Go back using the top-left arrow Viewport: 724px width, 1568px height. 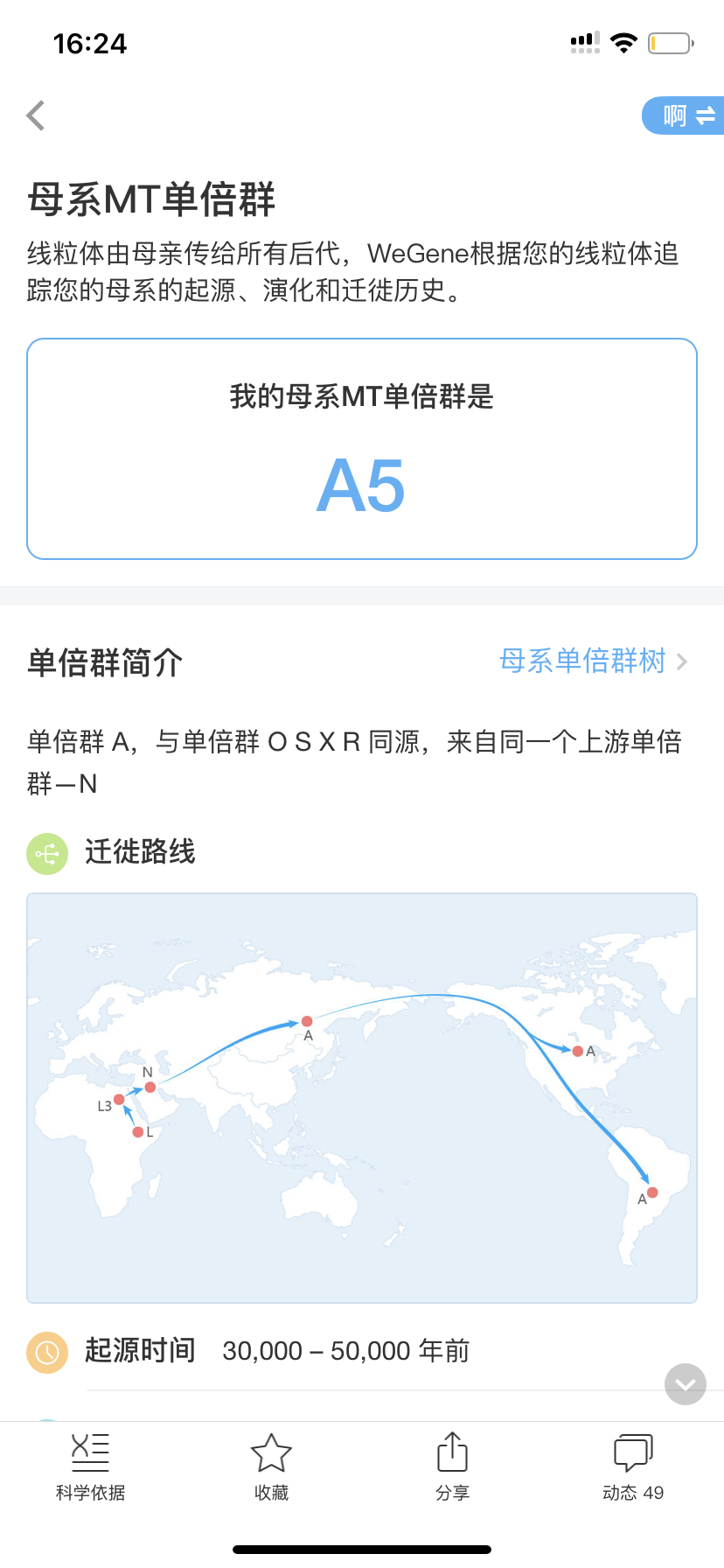click(36, 115)
